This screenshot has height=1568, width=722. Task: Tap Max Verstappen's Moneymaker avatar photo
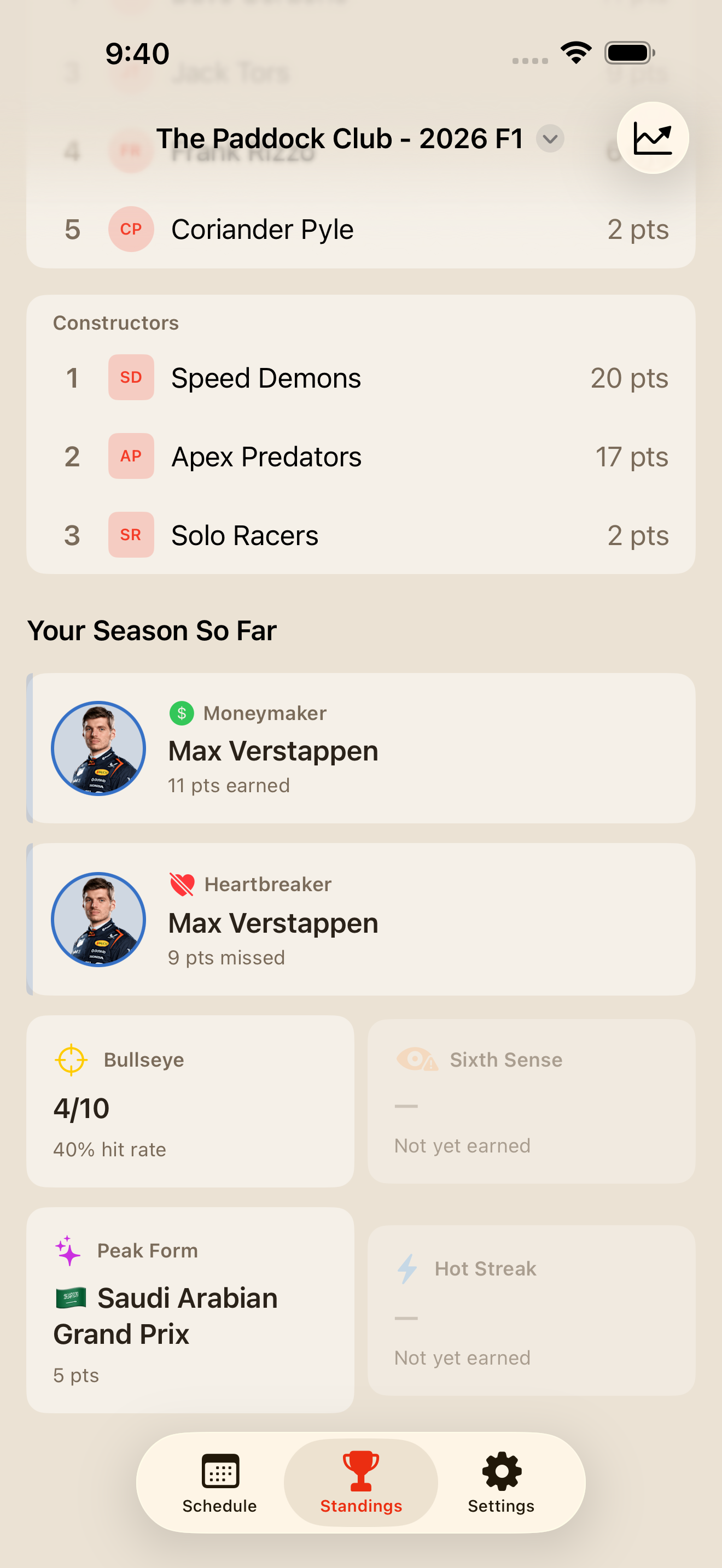pyautogui.click(x=98, y=748)
